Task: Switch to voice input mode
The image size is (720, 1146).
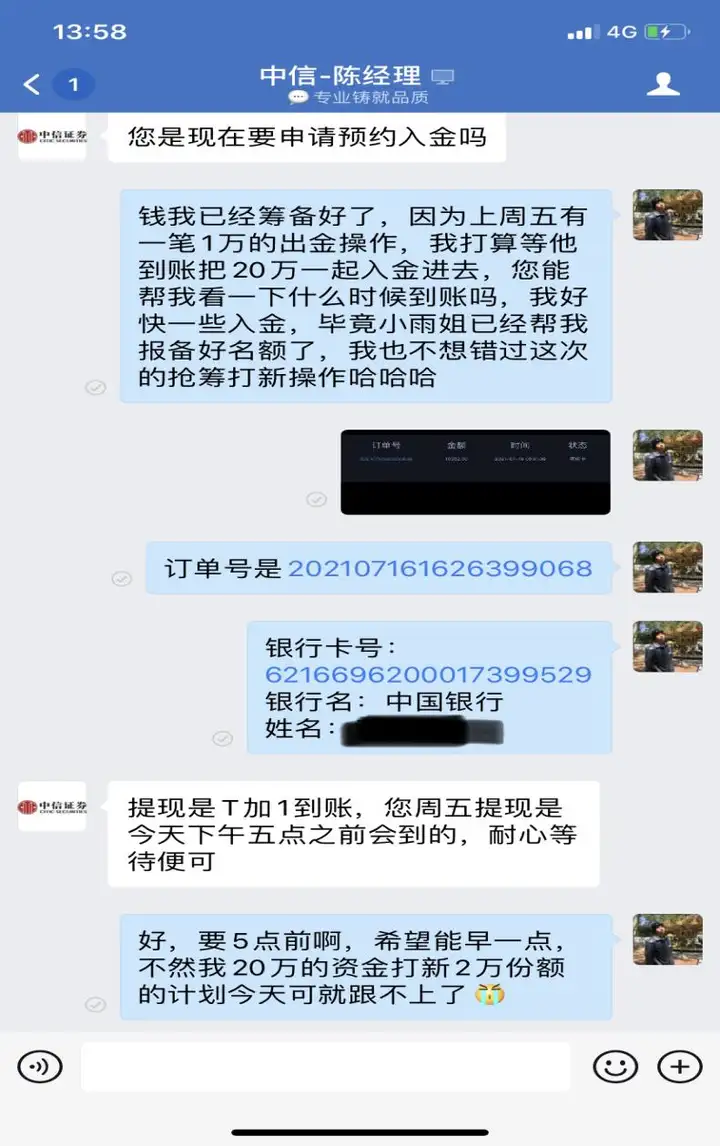Action: point(41,1066)
